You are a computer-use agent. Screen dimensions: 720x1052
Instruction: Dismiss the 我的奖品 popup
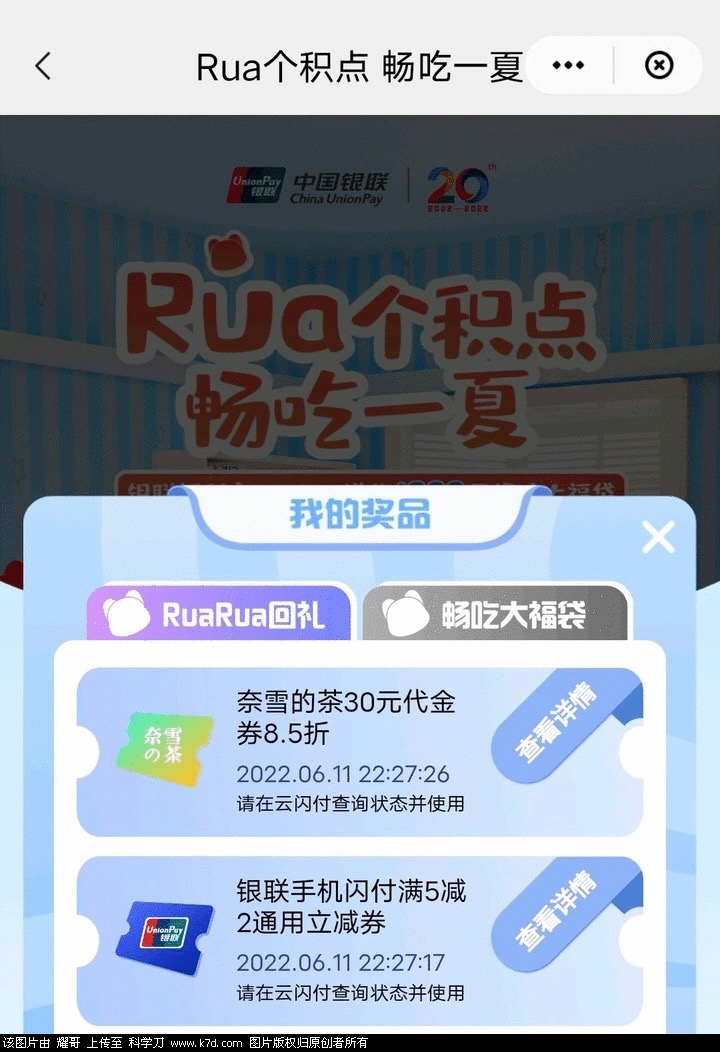(x=658, y=537)
